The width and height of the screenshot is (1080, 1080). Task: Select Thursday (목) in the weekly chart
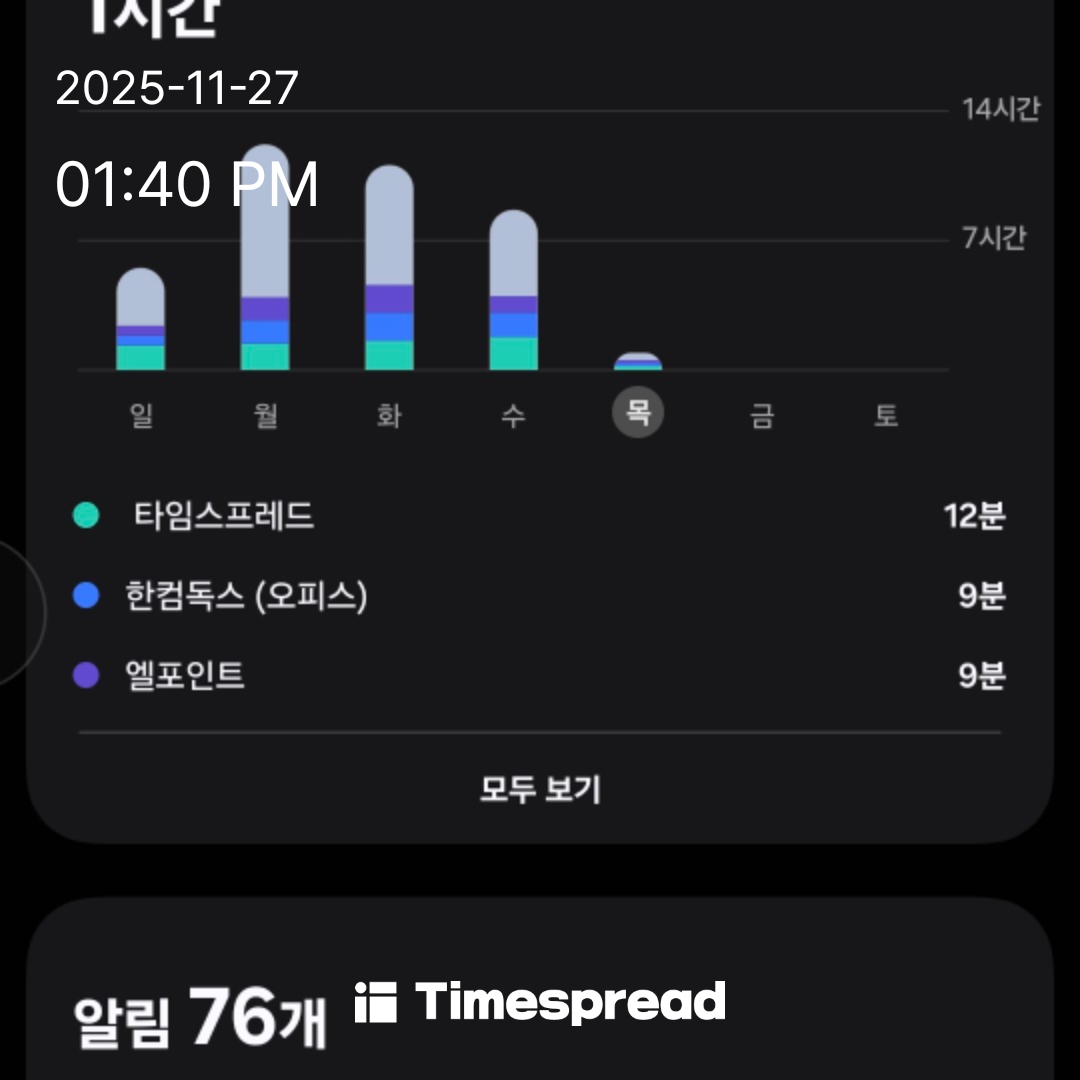pos(637,412)
